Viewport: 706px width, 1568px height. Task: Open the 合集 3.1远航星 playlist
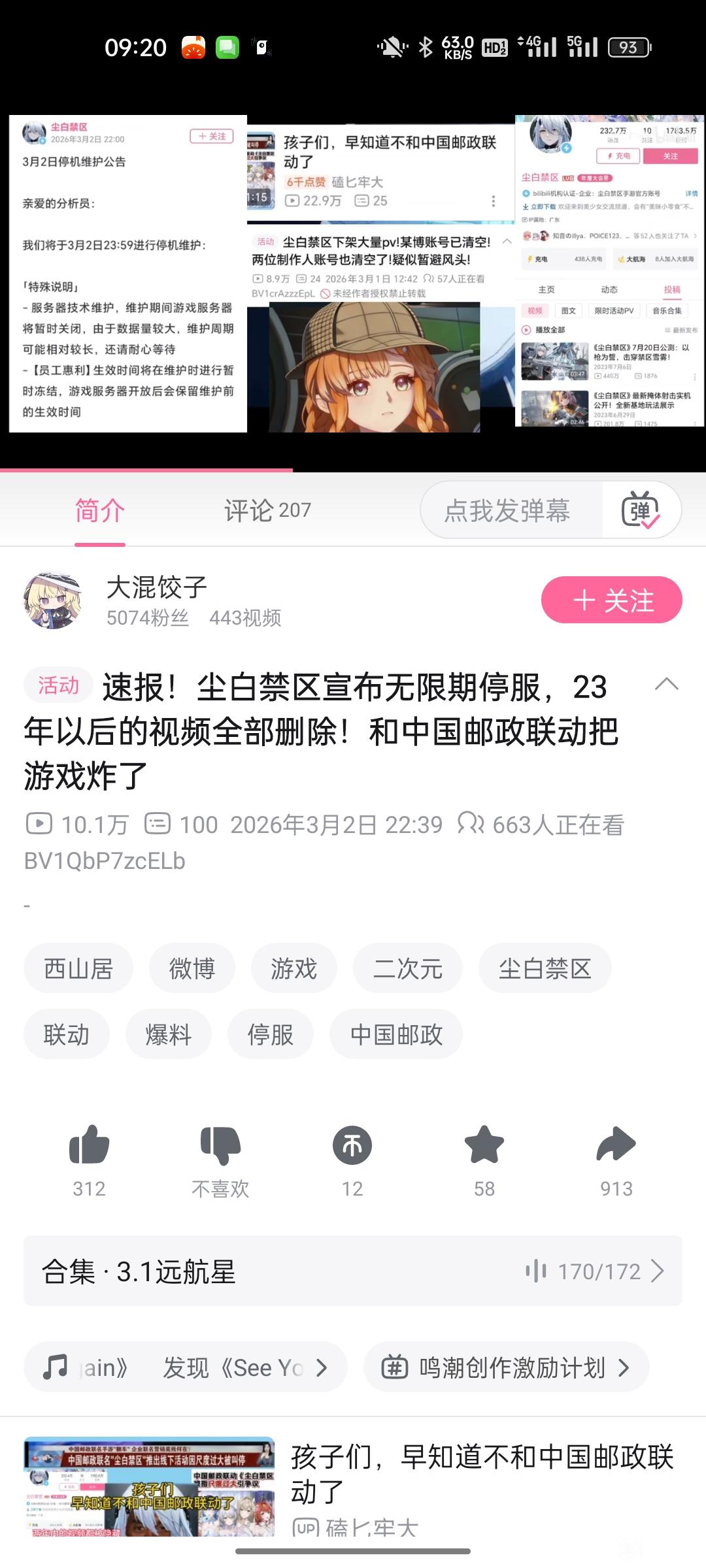coord(353,1271)
